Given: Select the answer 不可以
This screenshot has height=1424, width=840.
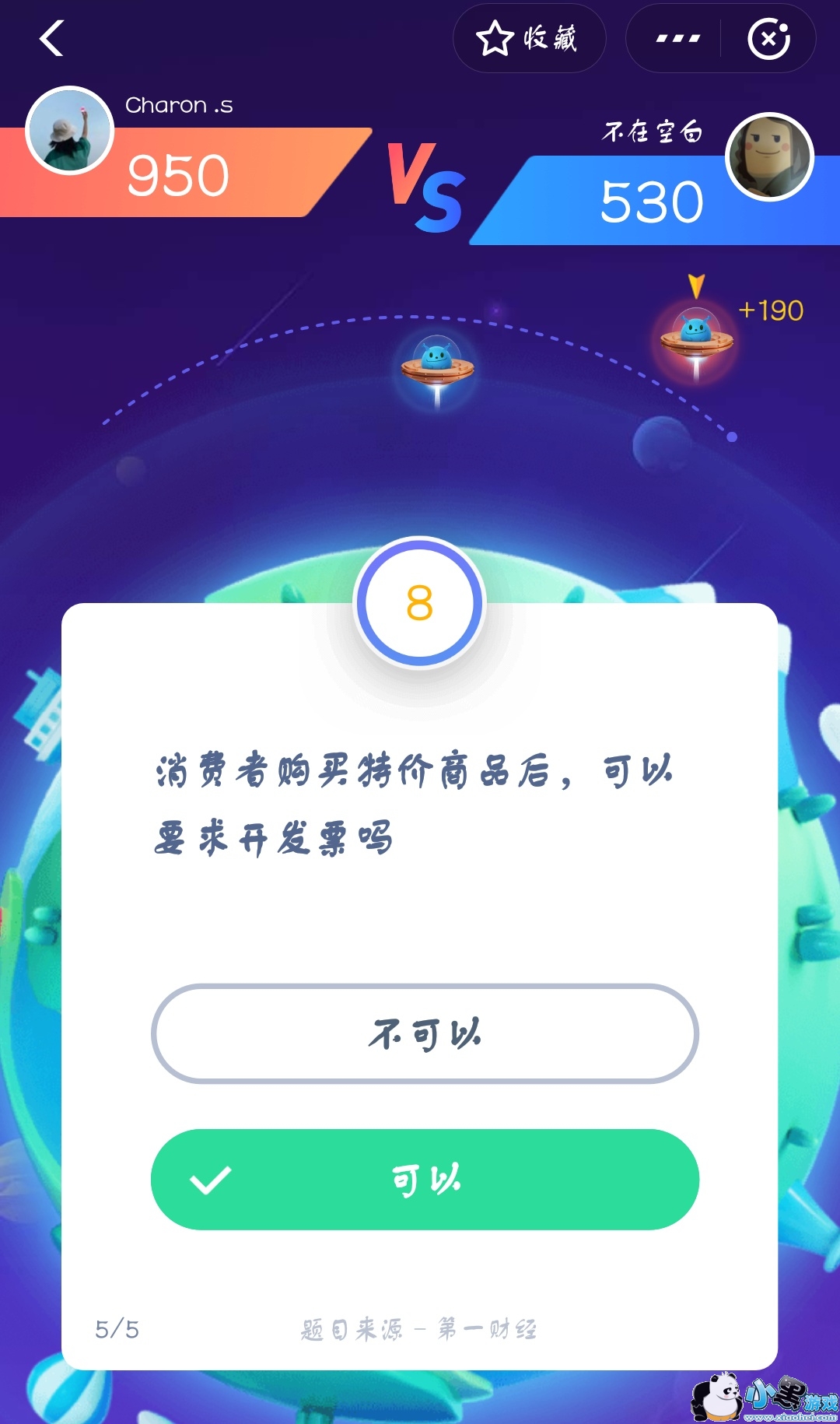Looking at the screenshot, I should [425, 1034].
